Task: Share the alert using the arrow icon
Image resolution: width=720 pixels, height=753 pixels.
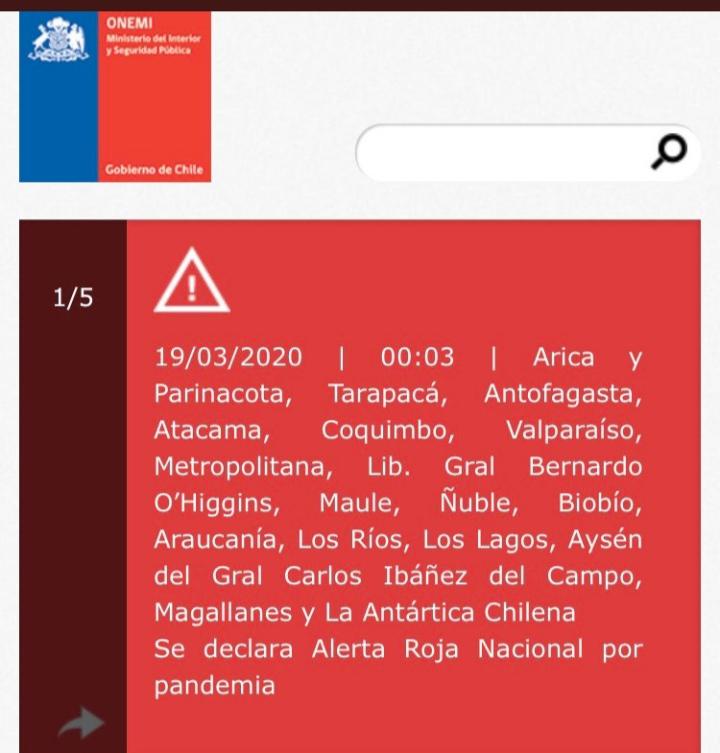Action: [x=80, y=724]
